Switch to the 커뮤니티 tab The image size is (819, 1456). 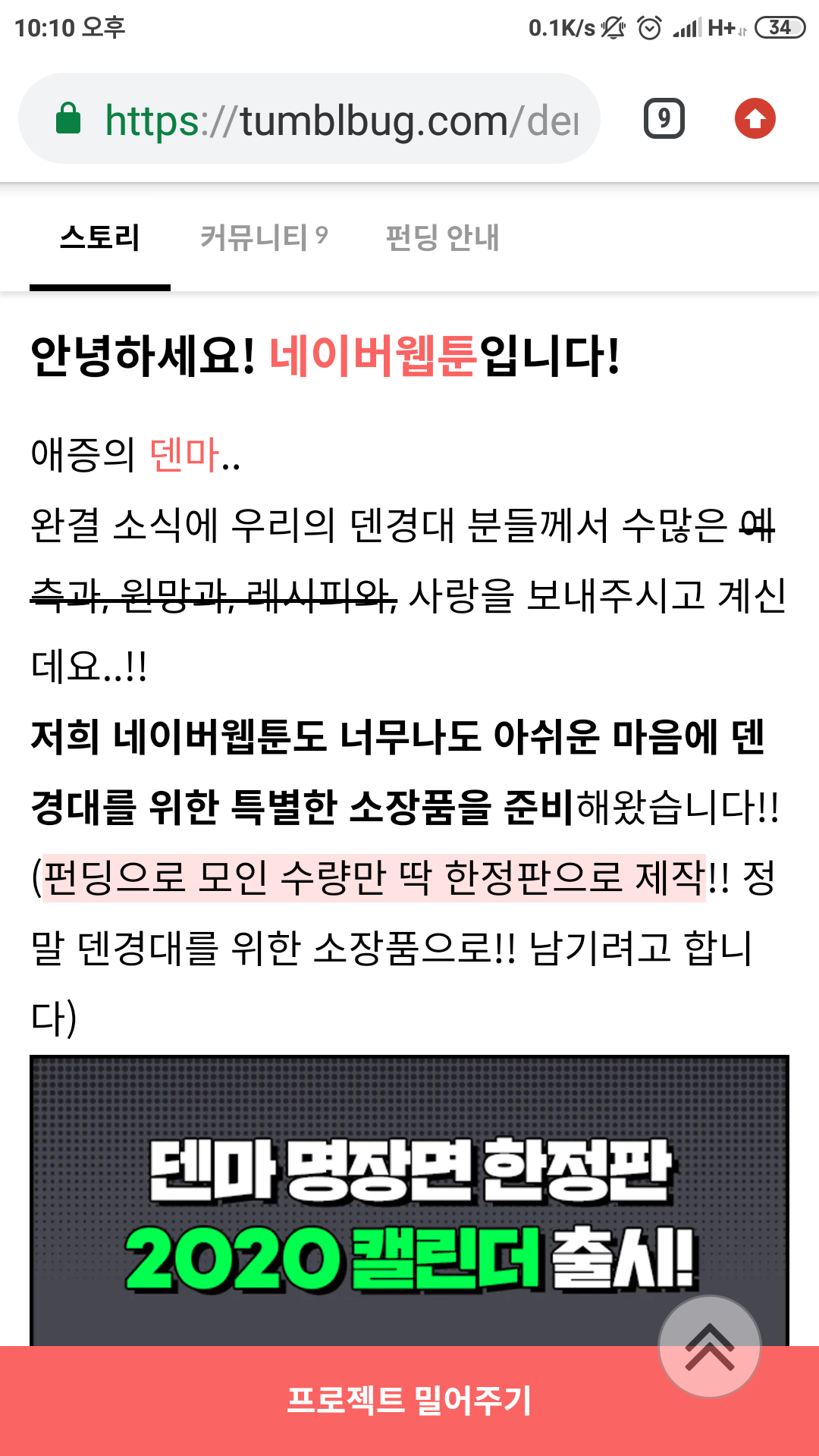(263, 237)
